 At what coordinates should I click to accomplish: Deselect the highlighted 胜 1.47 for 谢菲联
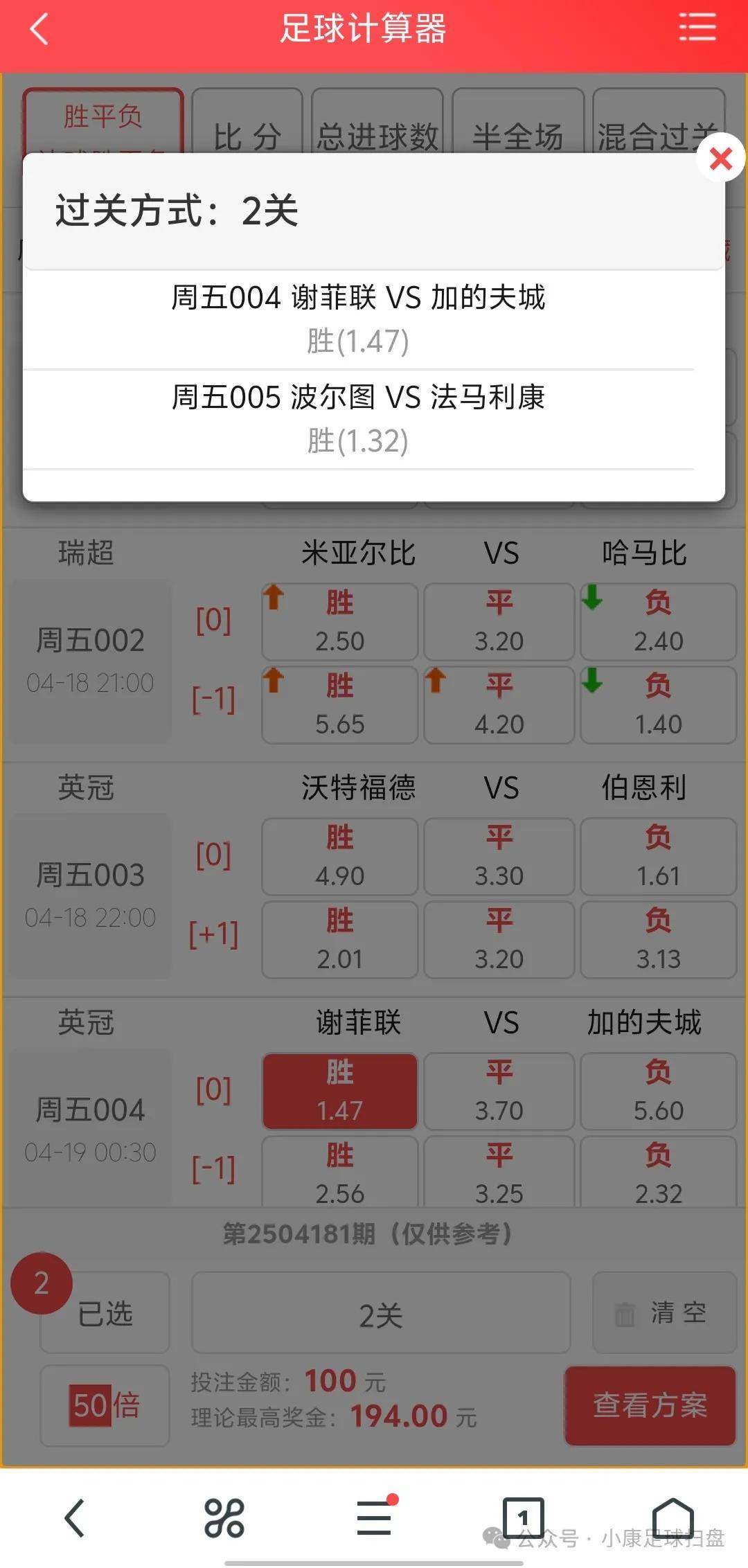coord(339,1091)
